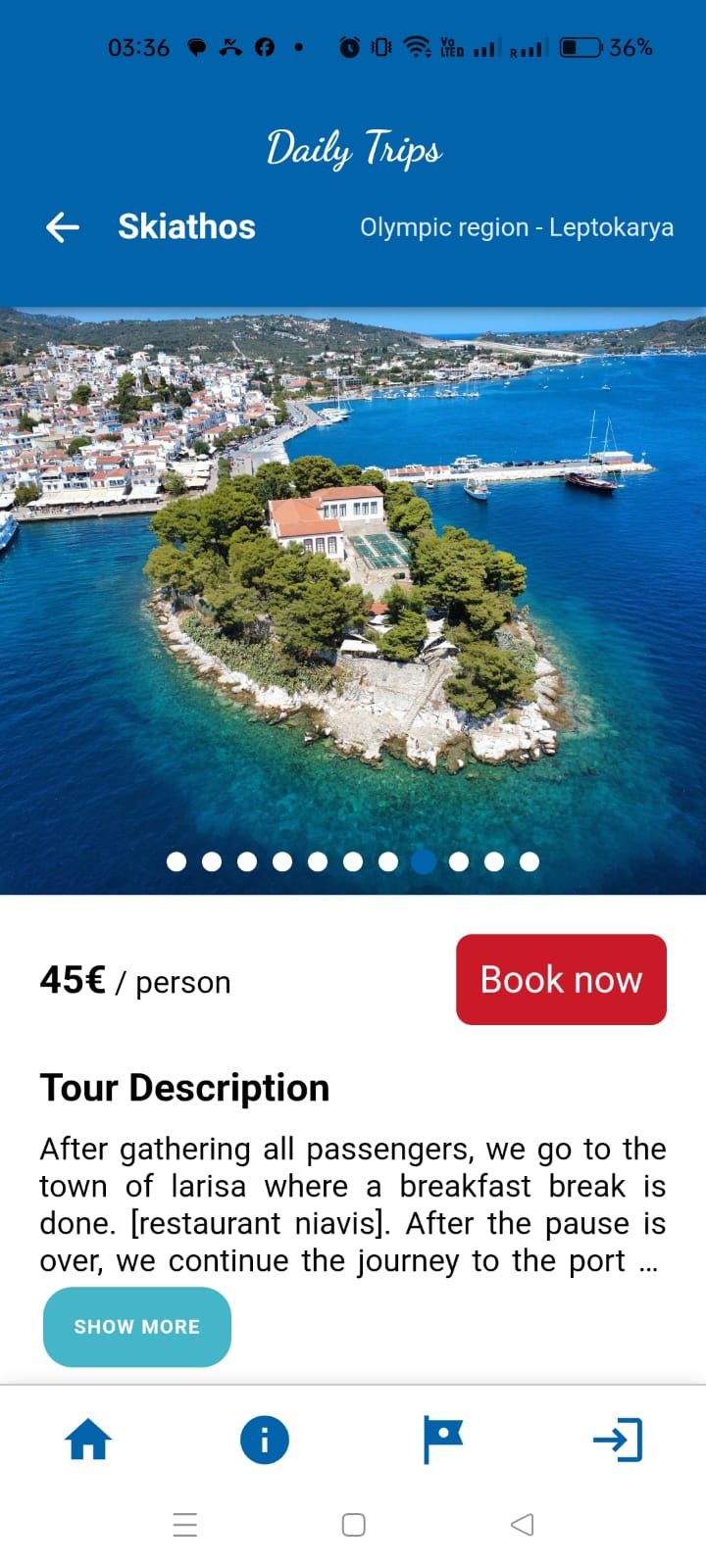Open the info section via circular info icon
Screen dimensions: 706x1568
coord(264,1440)
